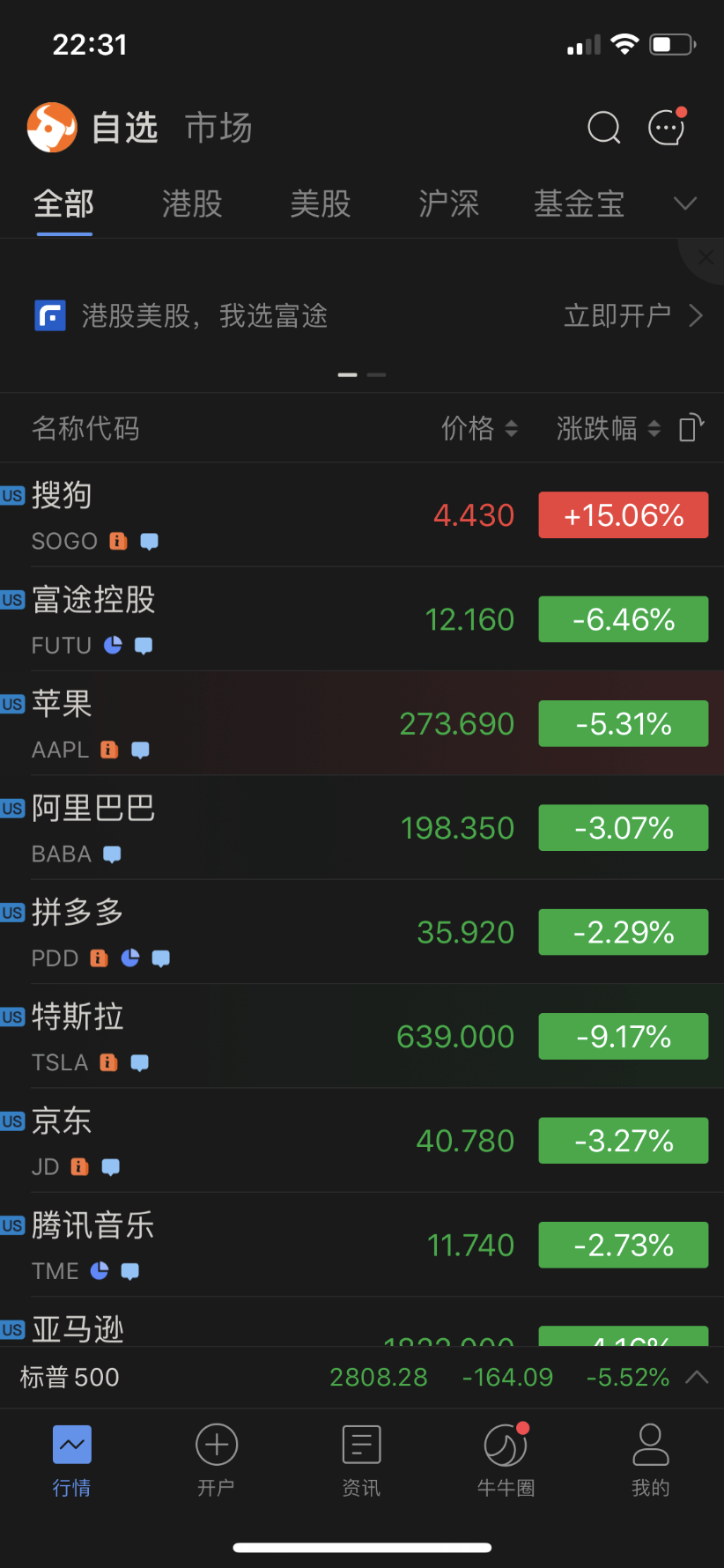The width and height of the screenshot is (724, 1568).
Task: Tap the info icon next to AAPL
Action: pos(108,750)
